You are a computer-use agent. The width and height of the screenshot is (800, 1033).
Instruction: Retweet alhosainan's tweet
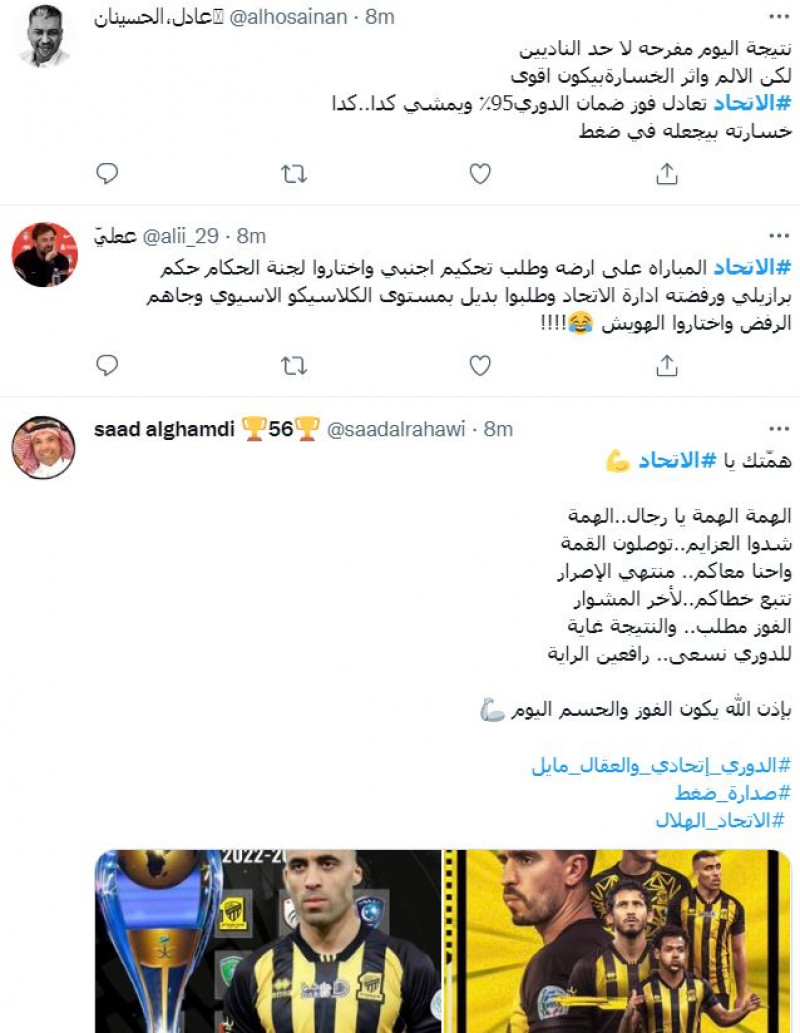(290, 173)
